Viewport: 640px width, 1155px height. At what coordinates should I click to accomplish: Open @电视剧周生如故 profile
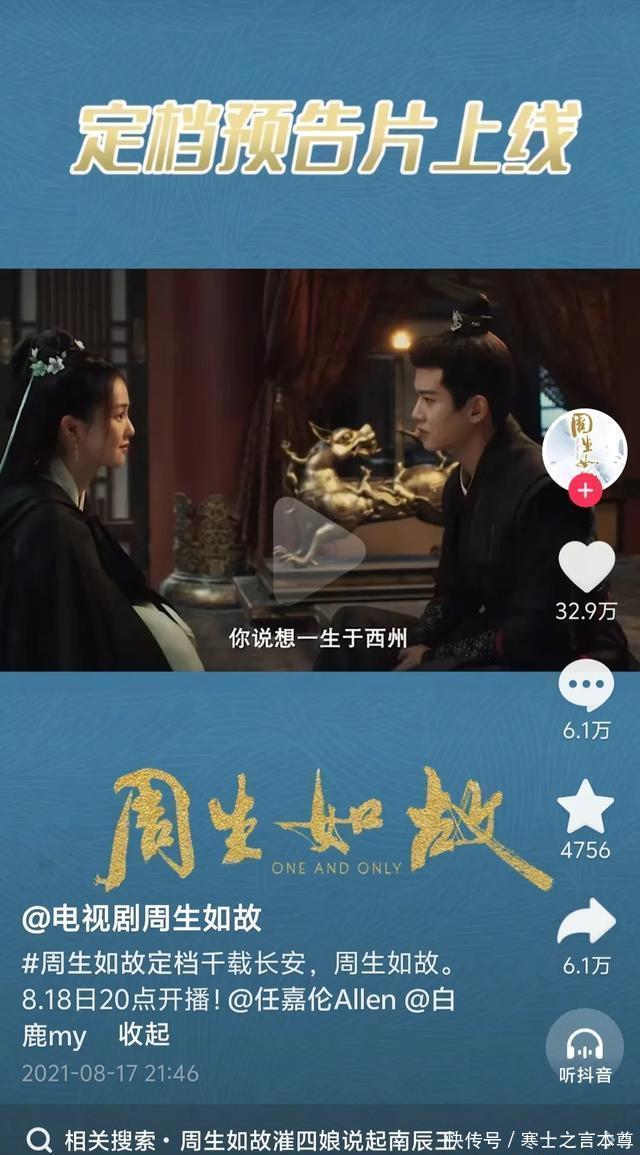click(142, 918)
